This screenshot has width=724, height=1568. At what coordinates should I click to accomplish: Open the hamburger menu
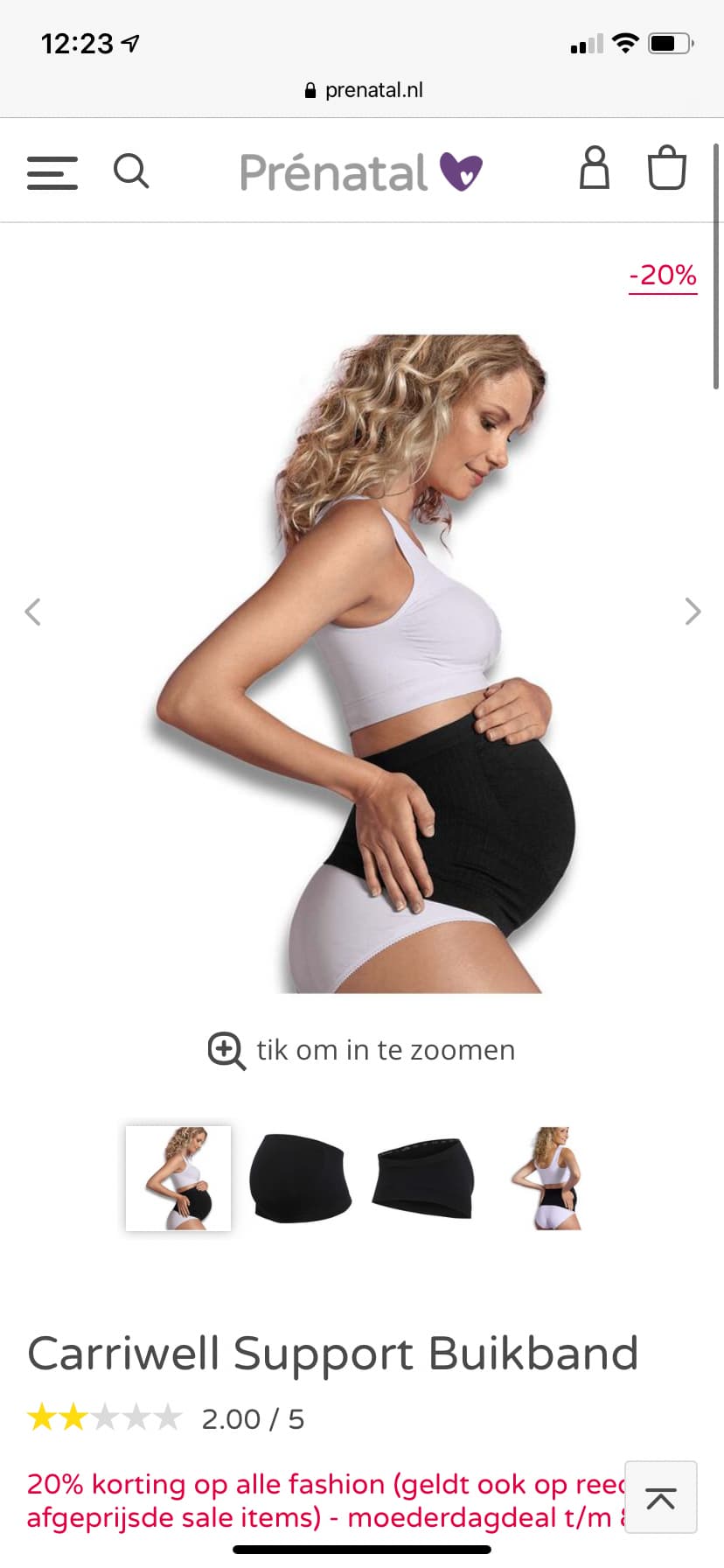(52, 172)
